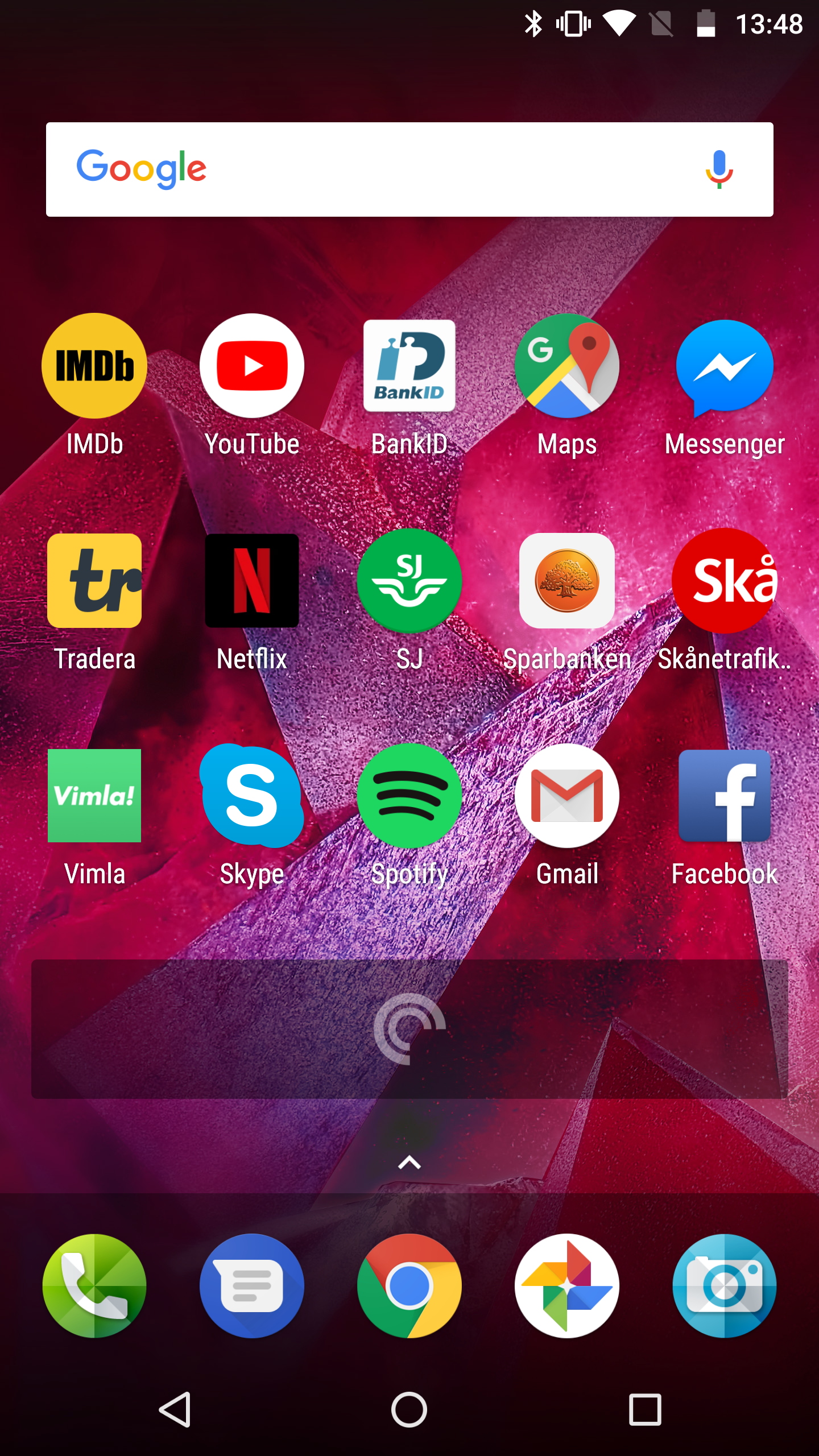Open the Tradera app
This screenshot has width=819, height=1456.
click(94, 581)
